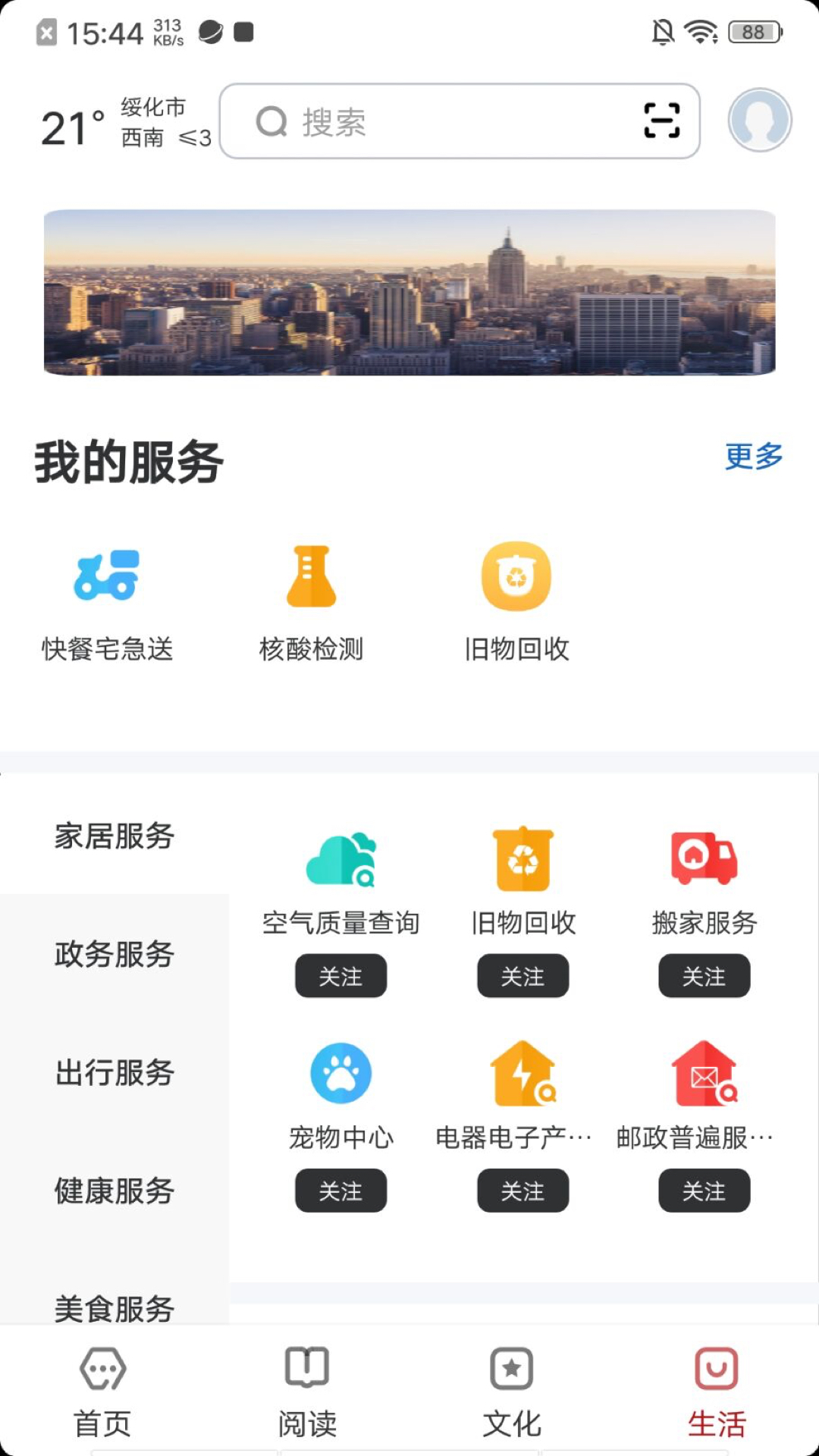Follow 宠物中心 with its 关注 button
The image size is (819, 1456).
(340, 1191)
